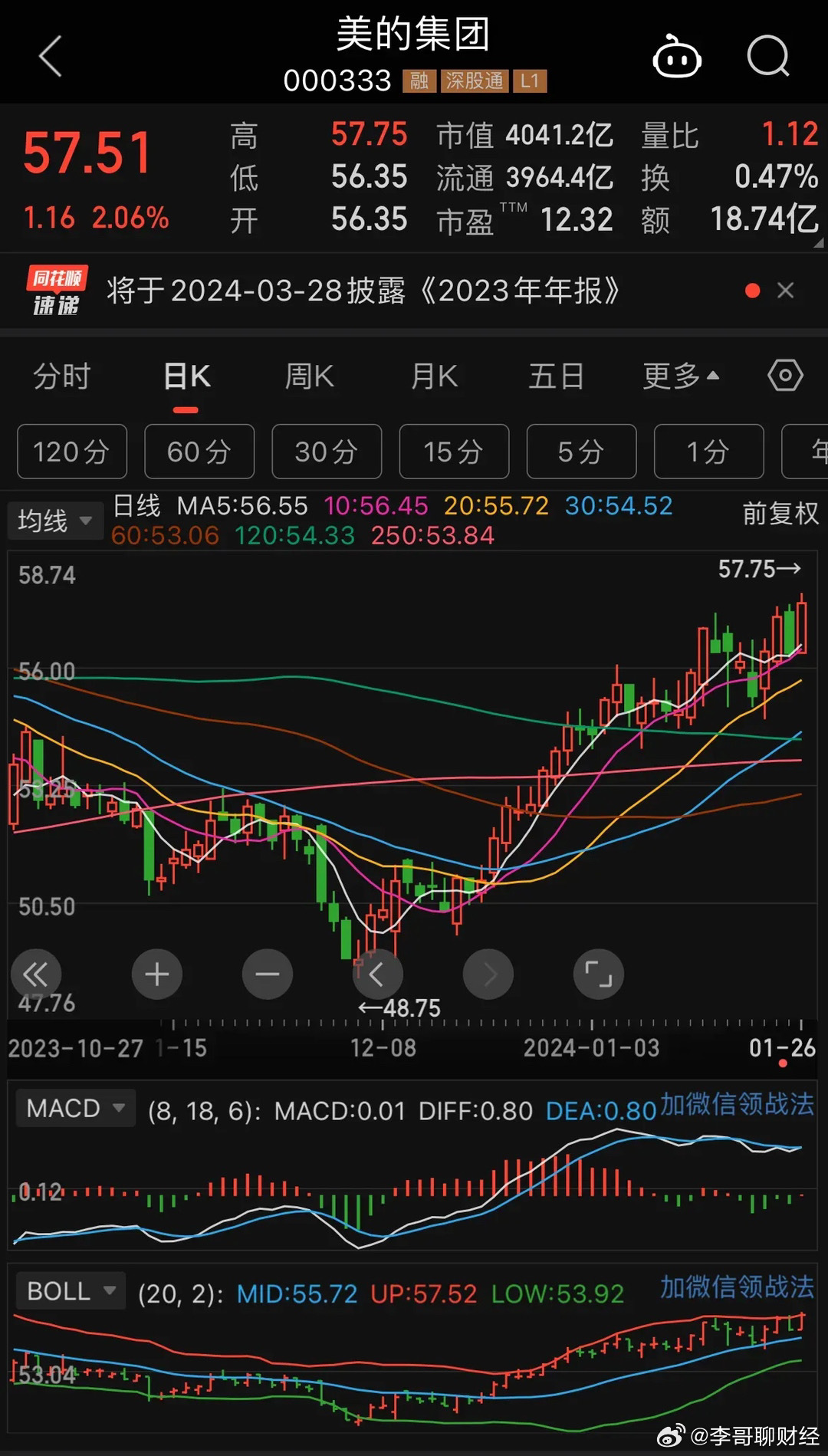Rewind chart history with double-left arrow
828x1456 pixels.
pos(35,974)
